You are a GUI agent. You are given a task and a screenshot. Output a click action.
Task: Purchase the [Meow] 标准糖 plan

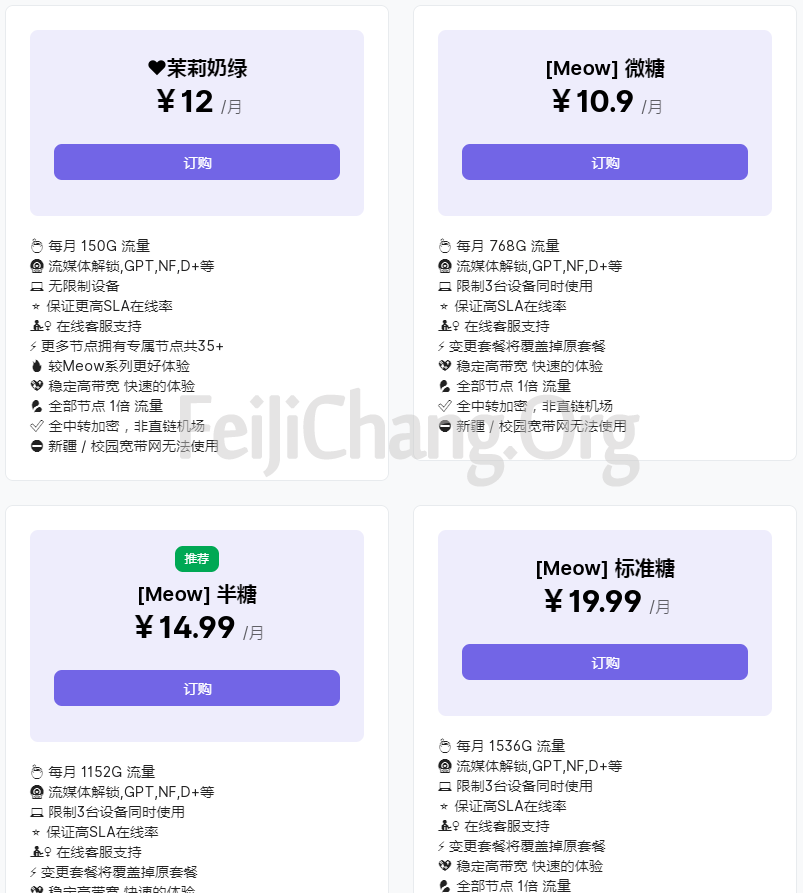(604, 662)
